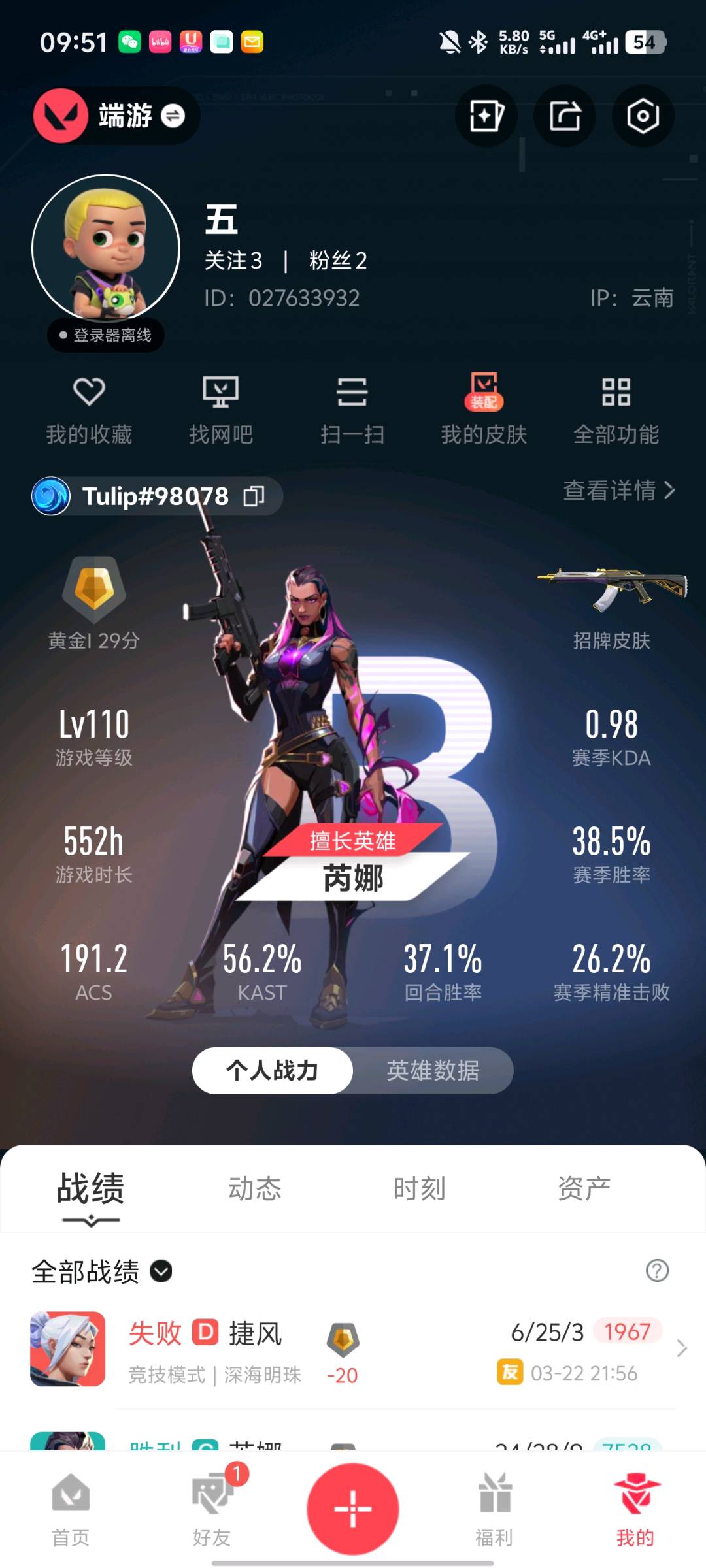The image size is (706, 1568).
Task: Open the settings hexagon icon
Action: (x=643, y=116)
